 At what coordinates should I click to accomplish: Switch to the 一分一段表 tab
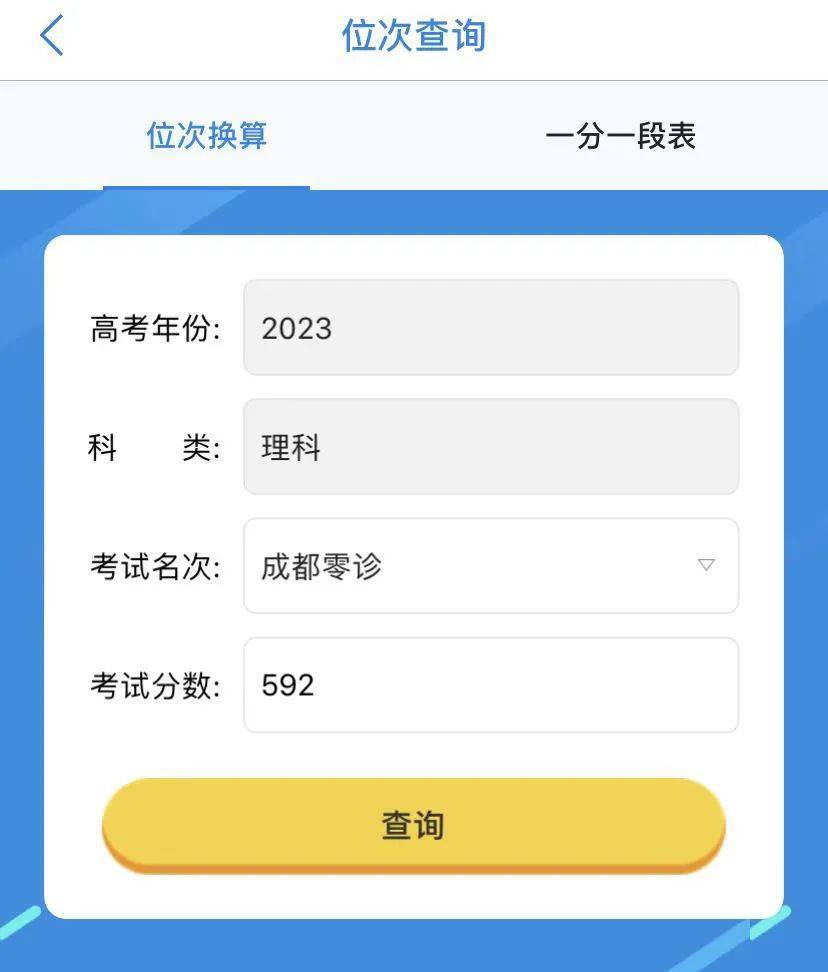(x=620, y=136)
